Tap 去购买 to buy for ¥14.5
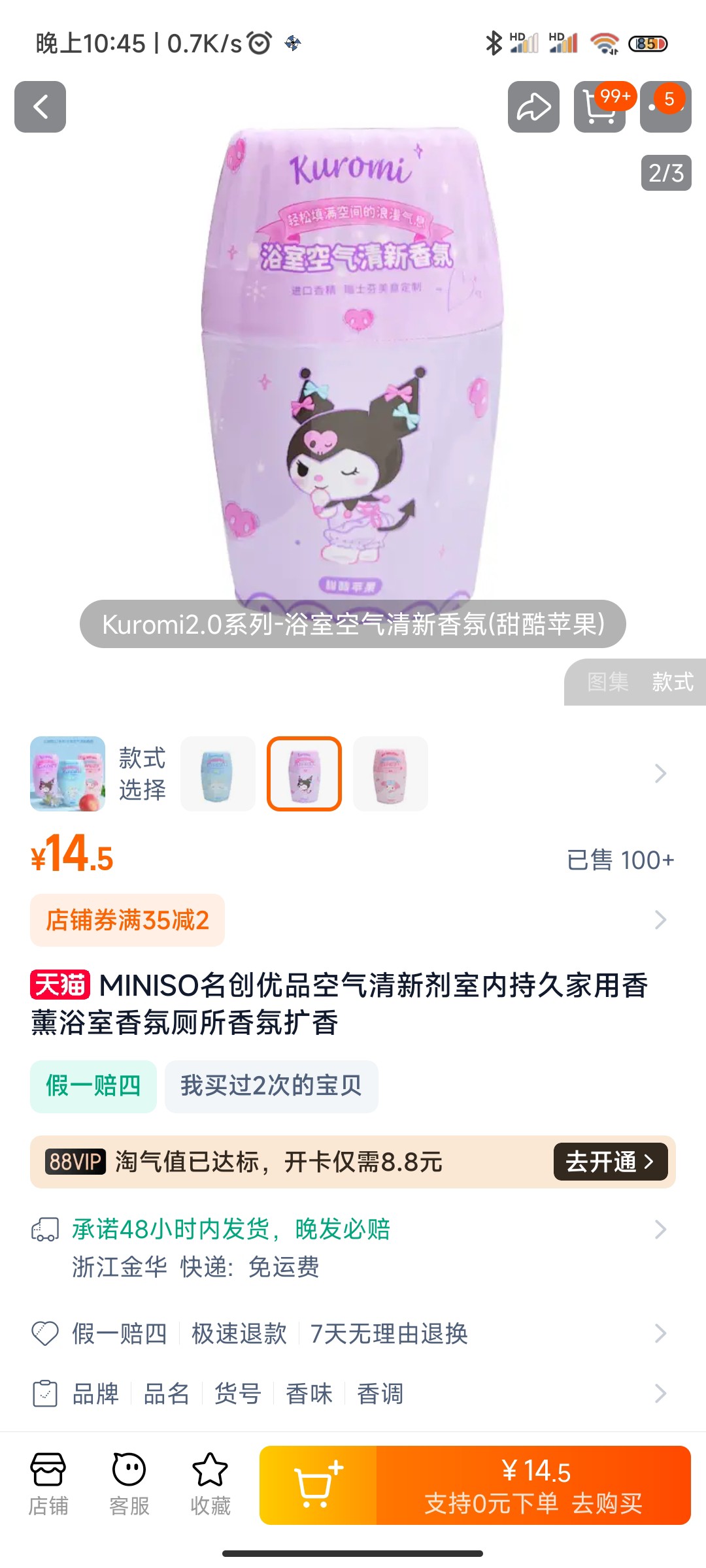The width and height of the screenshot is (706, 1568). coord(534,1486)
